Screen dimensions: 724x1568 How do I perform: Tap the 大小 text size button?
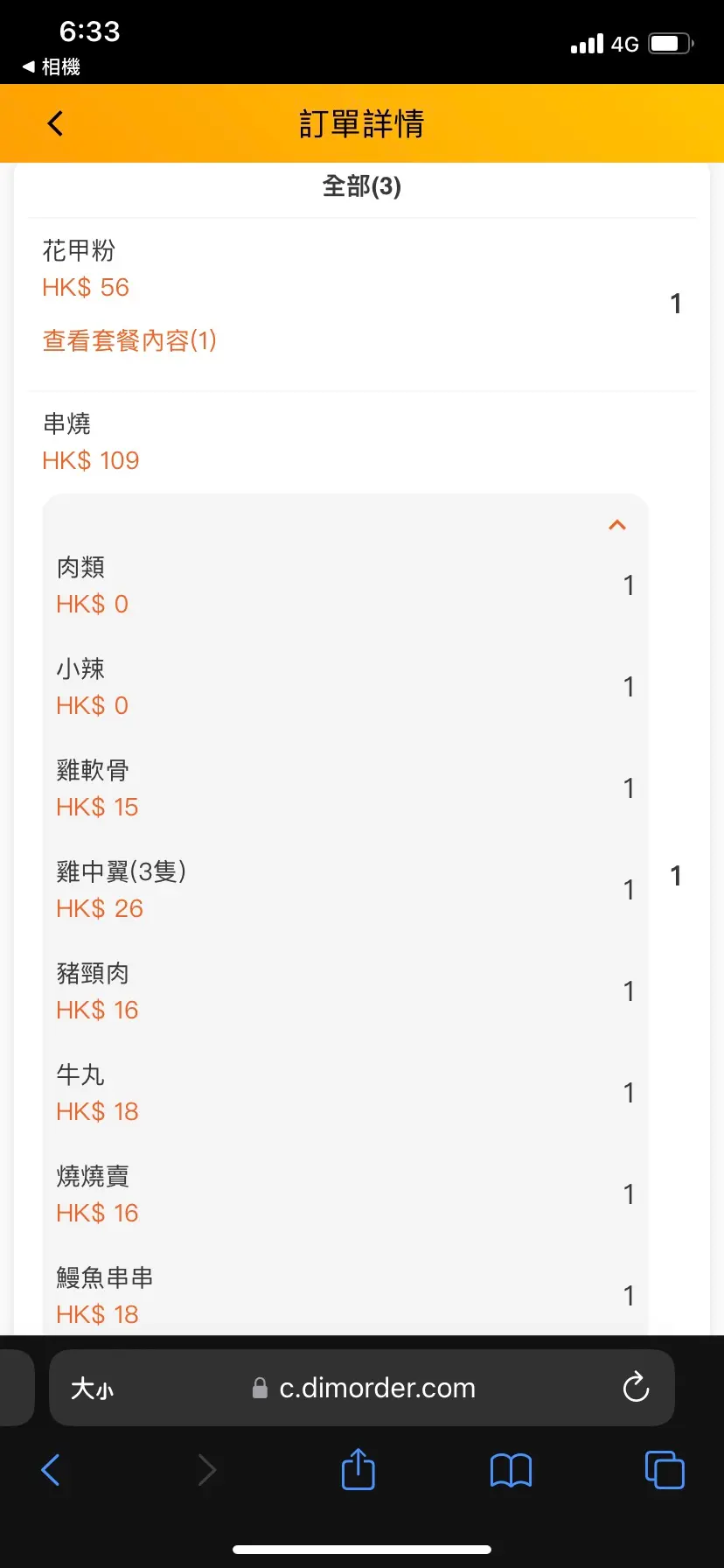(93, 1389)
